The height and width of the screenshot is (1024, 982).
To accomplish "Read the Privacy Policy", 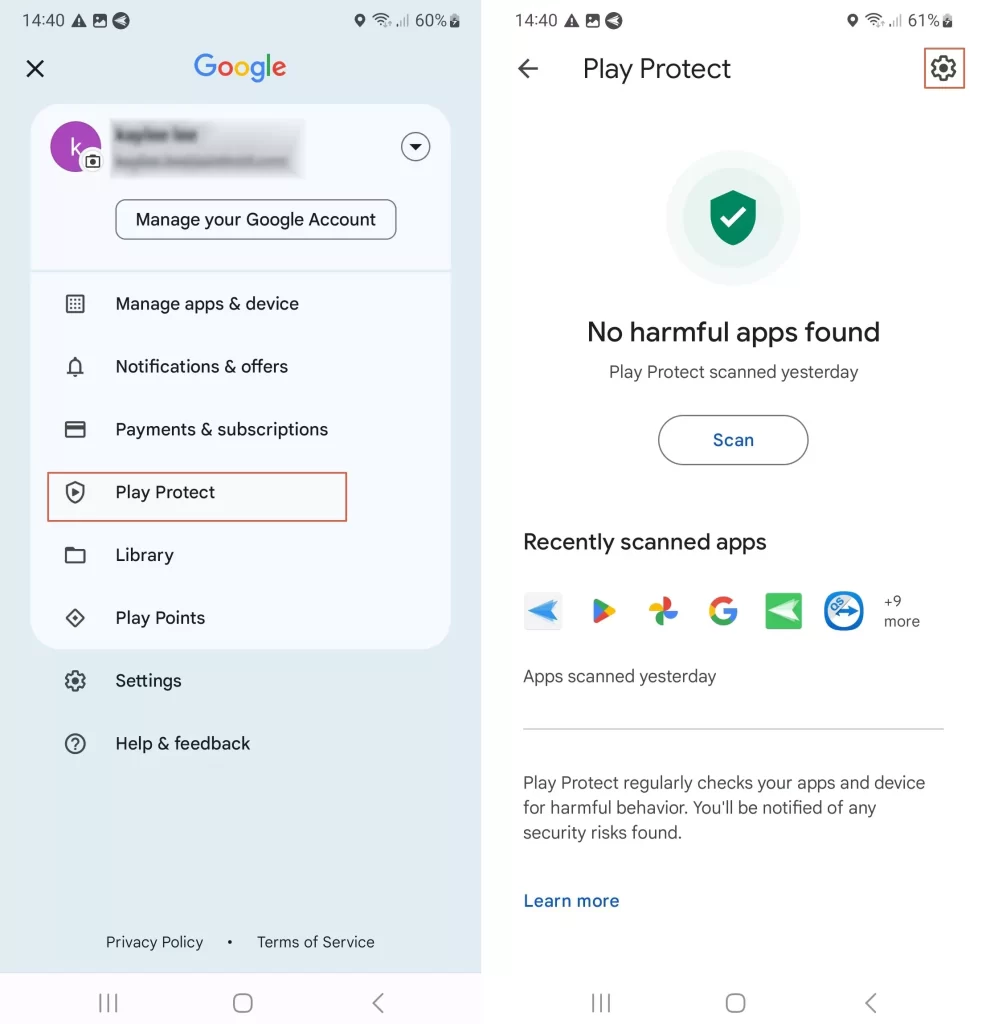I will pos(154,942).
